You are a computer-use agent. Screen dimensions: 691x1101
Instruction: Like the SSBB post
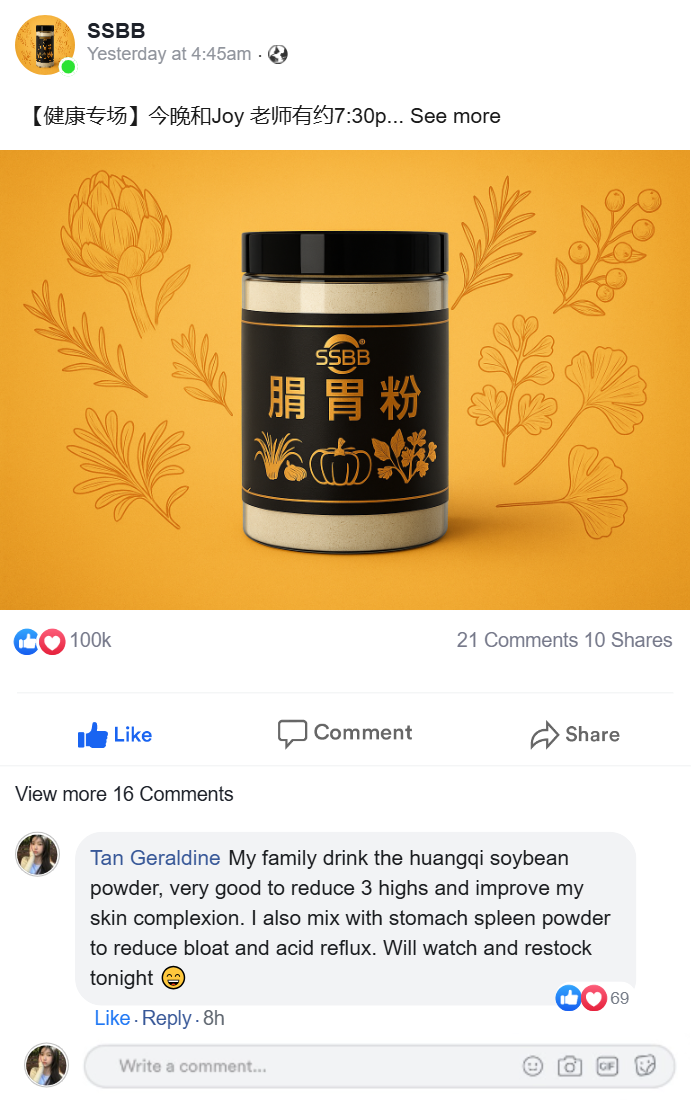click(115, 735)
